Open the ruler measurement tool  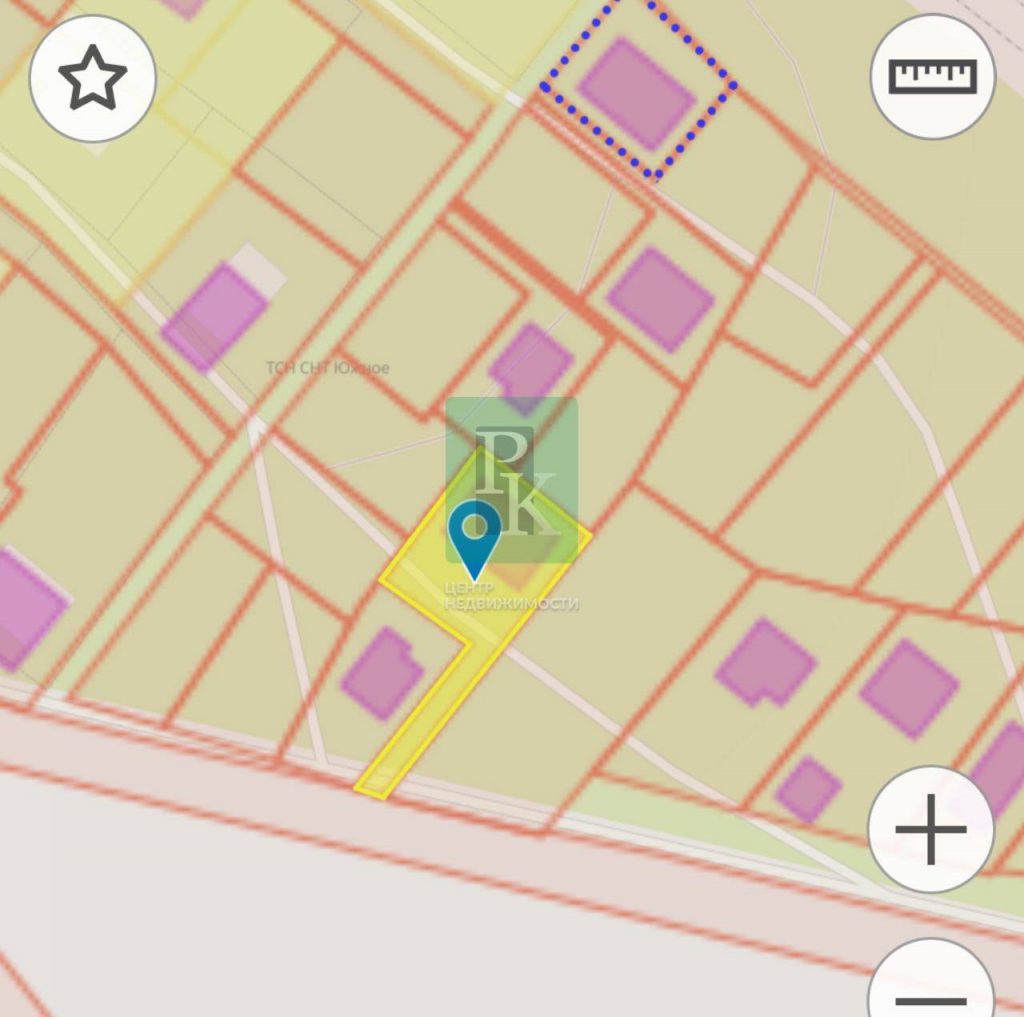click(x=932, y=76)
